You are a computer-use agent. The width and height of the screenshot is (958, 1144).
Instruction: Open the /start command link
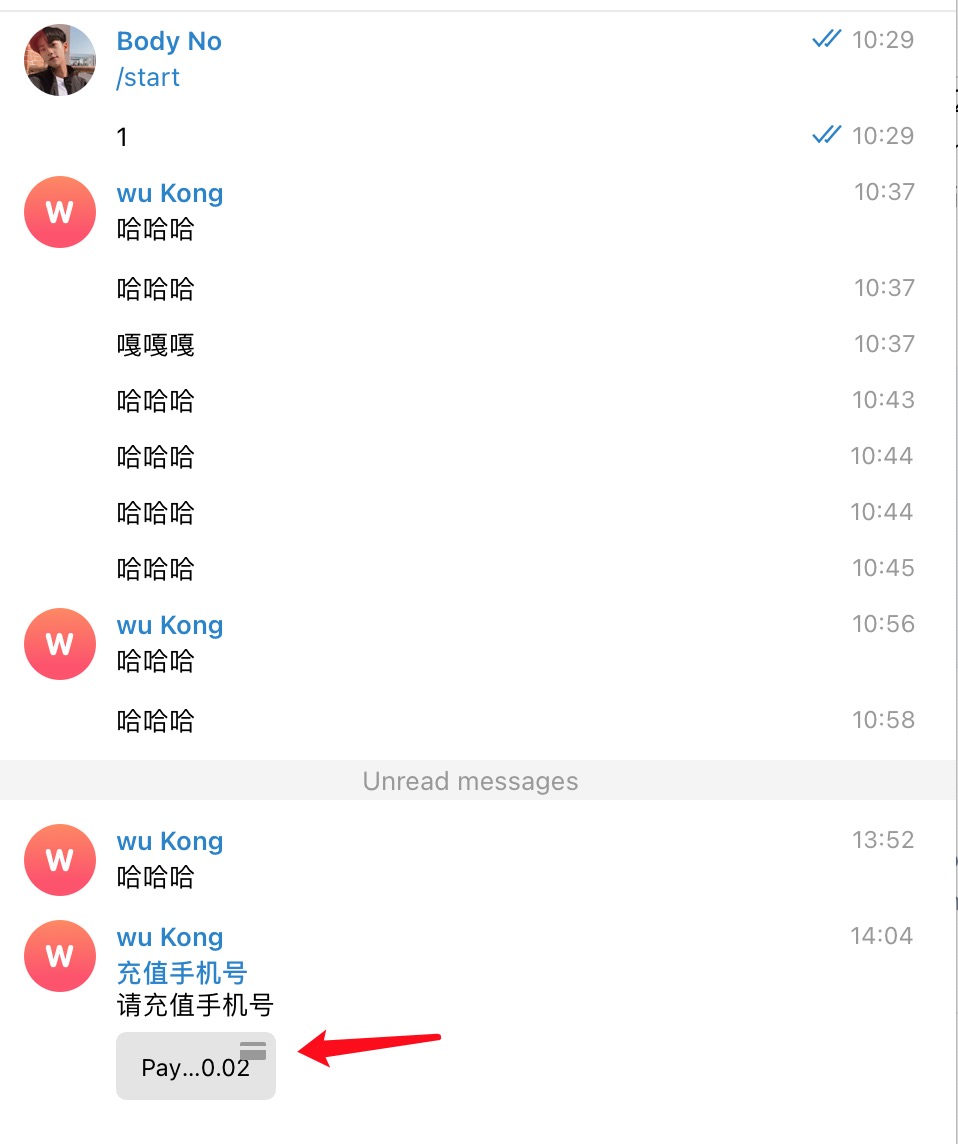(148, 77)
